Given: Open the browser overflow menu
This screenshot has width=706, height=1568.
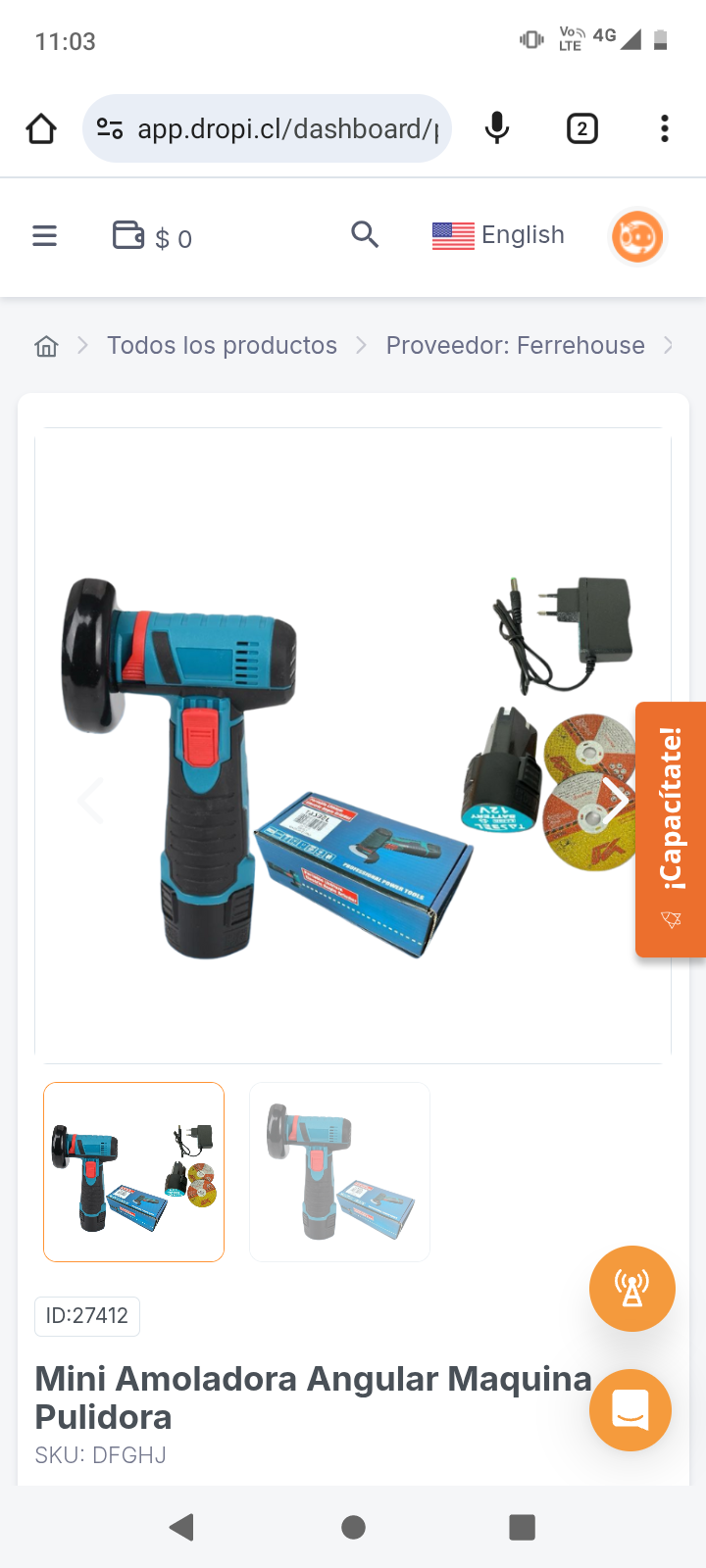Looking at the screenshot, I should point(665,128).
